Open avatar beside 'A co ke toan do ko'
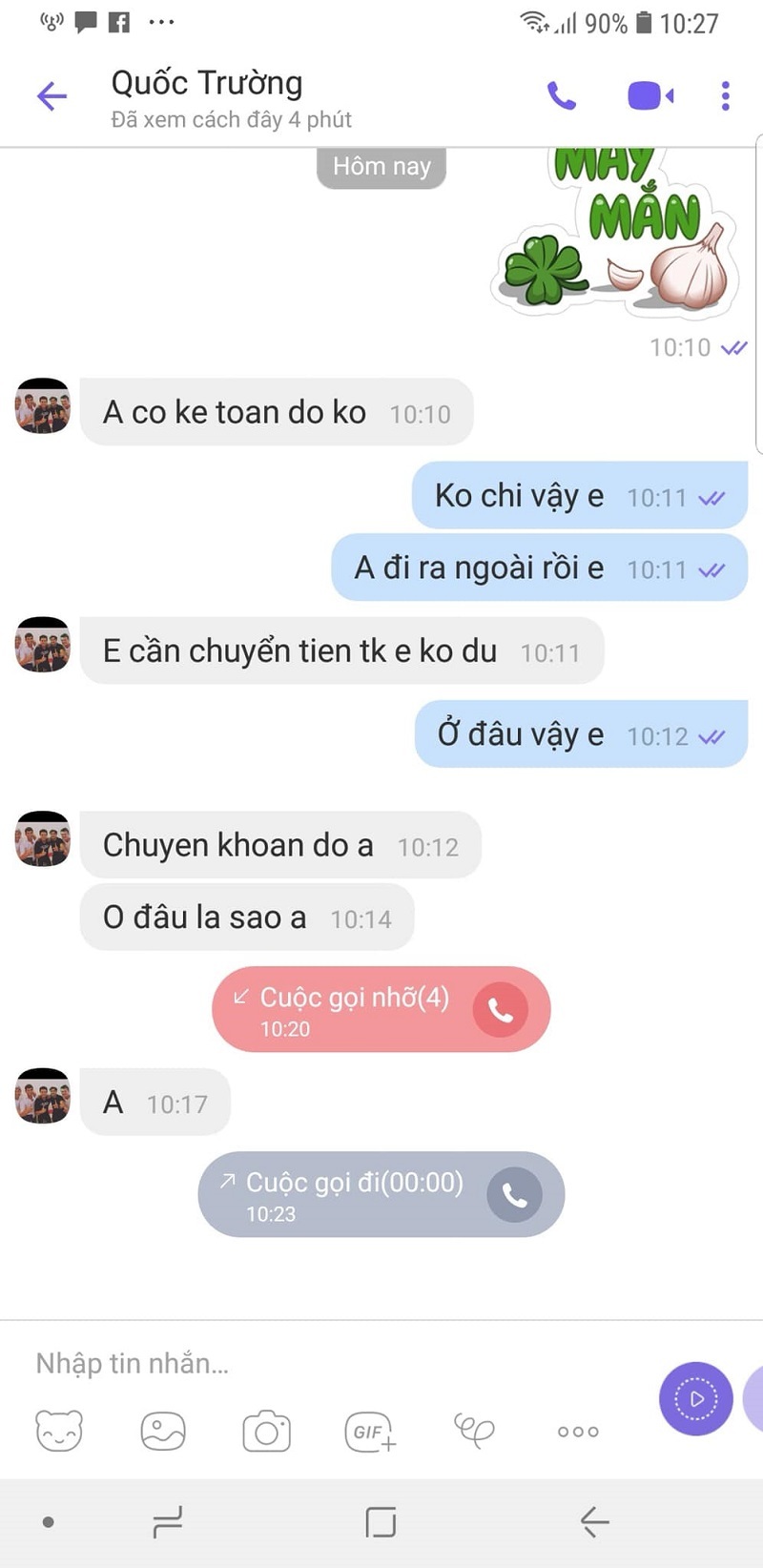The height and width of the screenshot is (1568, 763). (43, 407)
